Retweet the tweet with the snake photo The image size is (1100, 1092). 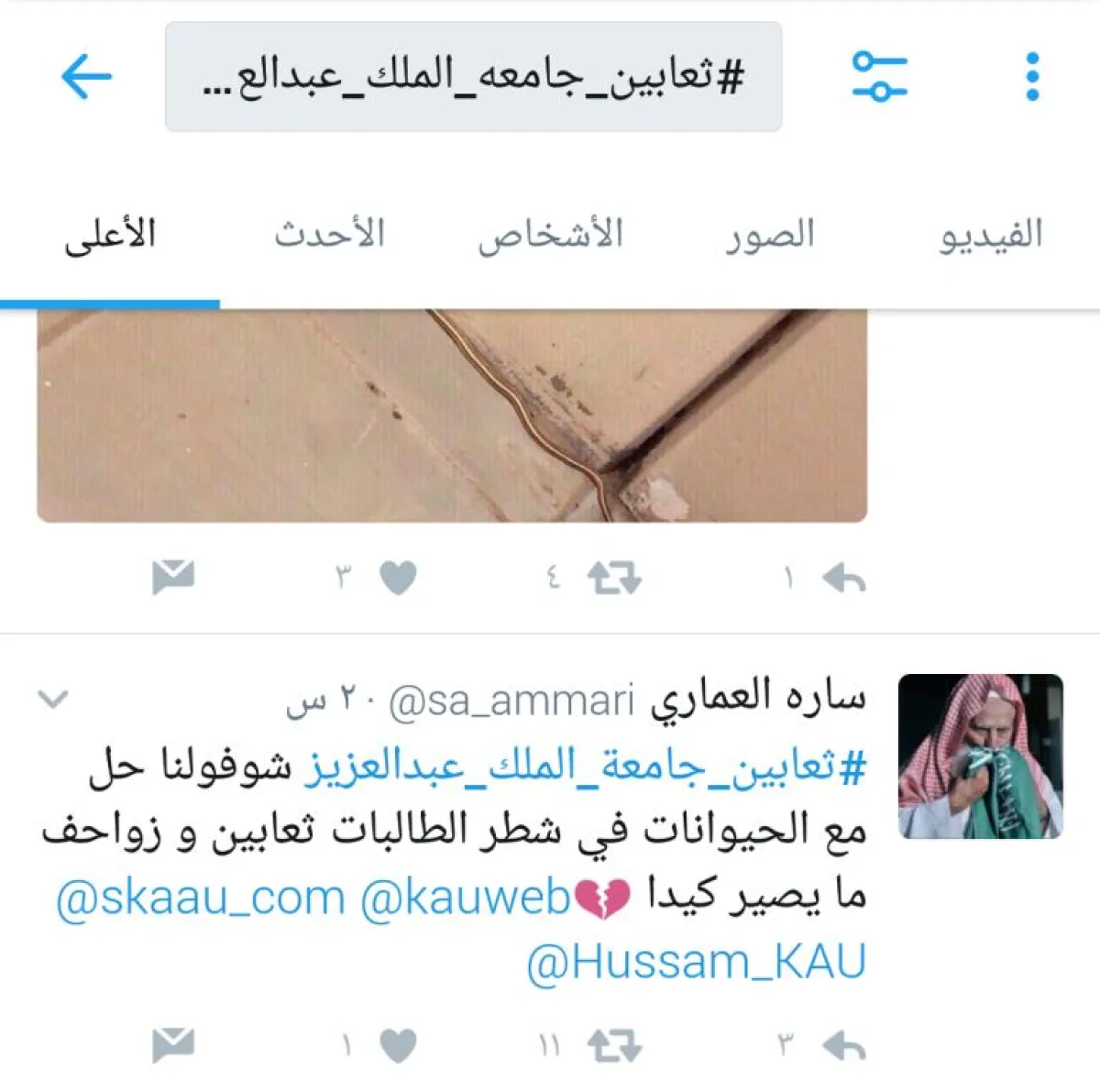pos(614,579)
